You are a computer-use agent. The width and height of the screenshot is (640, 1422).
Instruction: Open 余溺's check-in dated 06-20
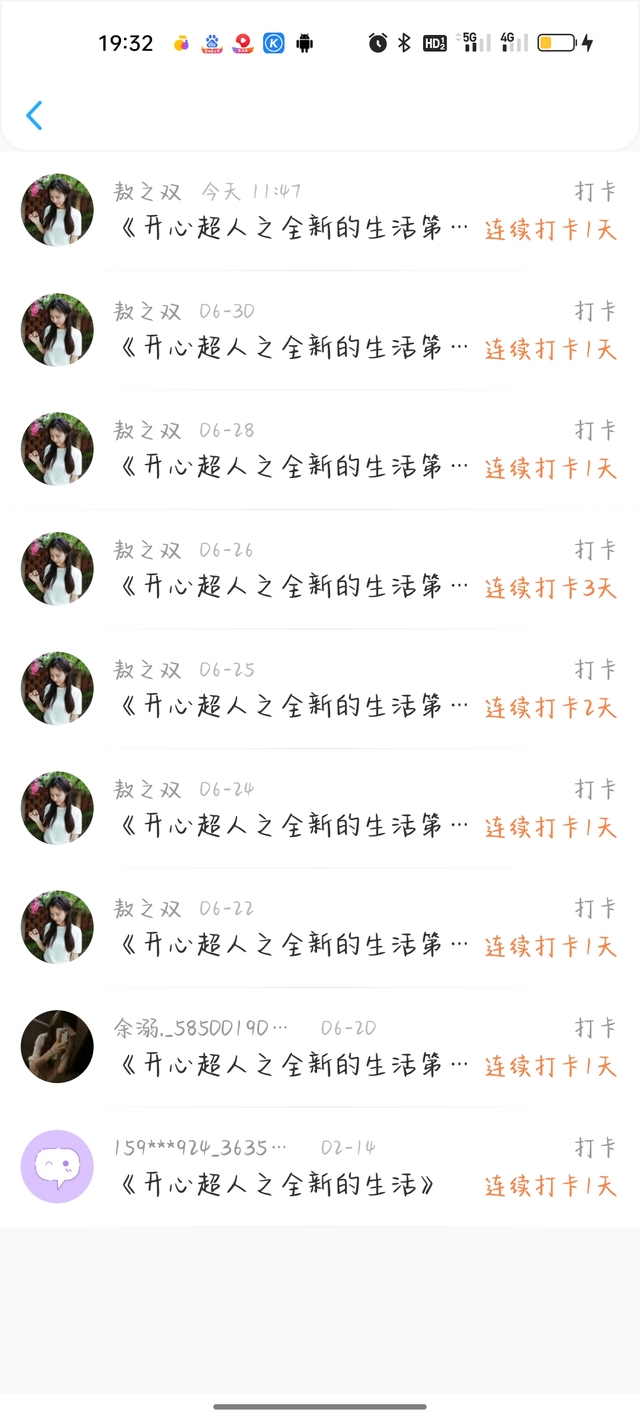pos(320,1047)
